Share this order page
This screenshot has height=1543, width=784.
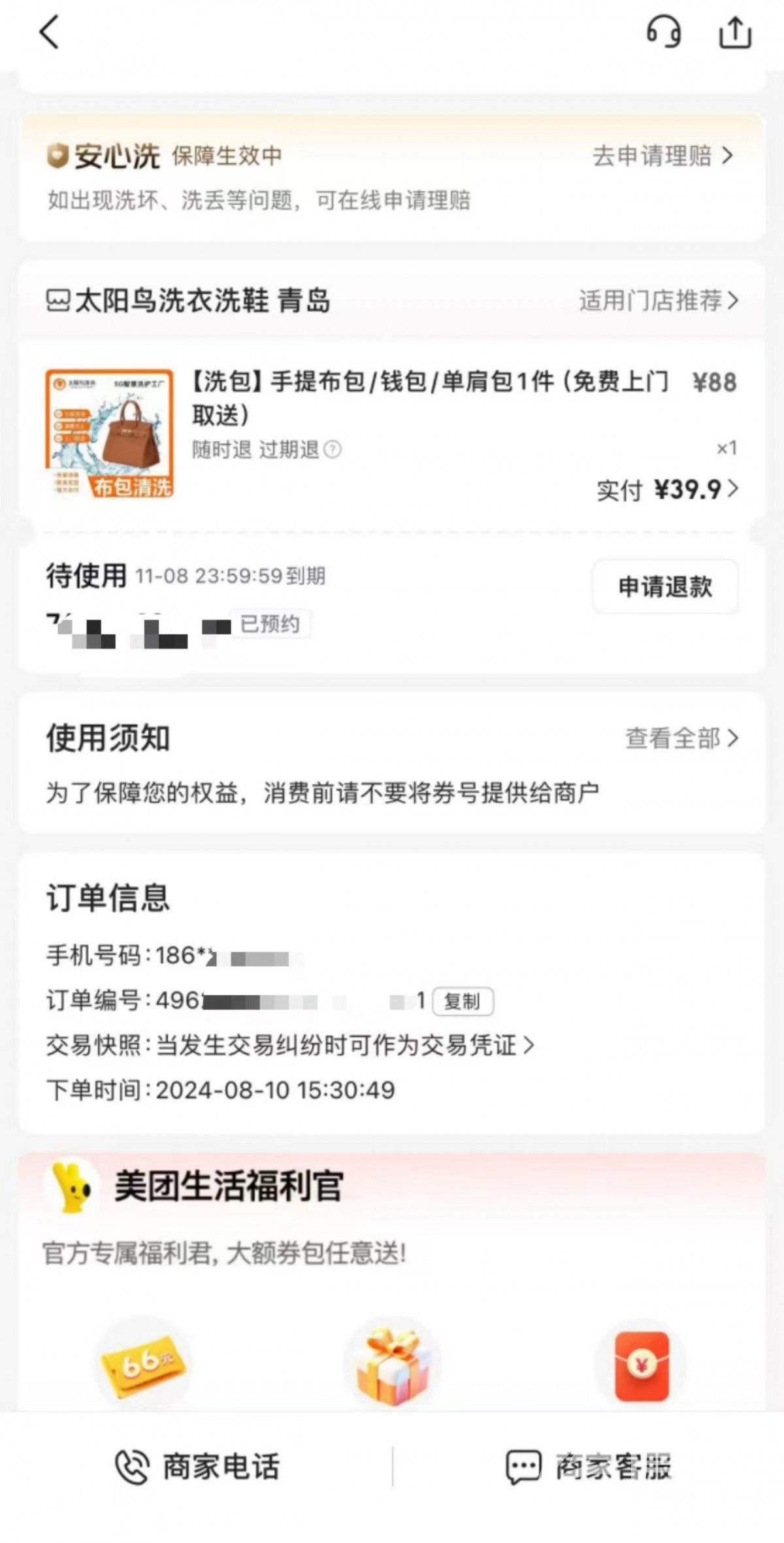735,33
